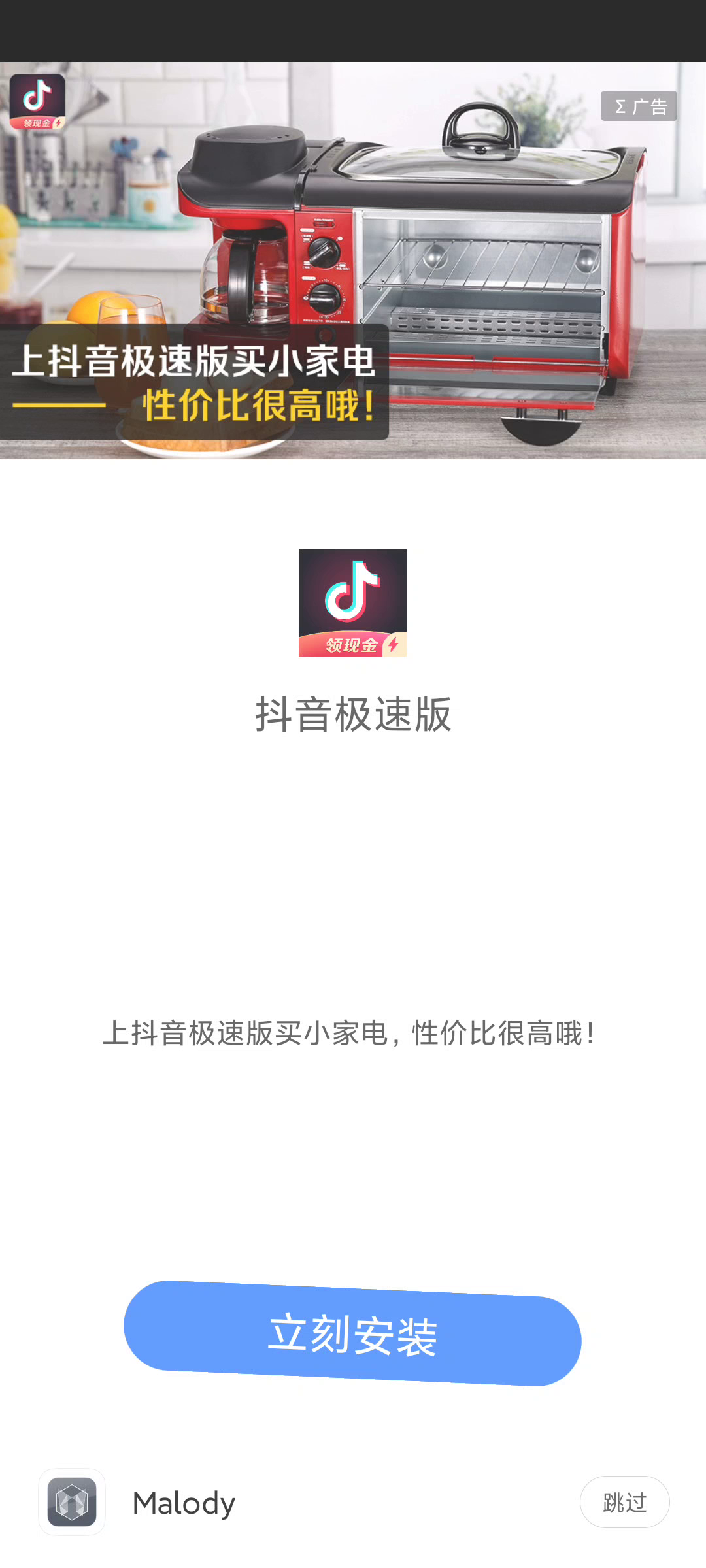
Task: Tap the 立刻安装 install button
Action: (x=352, y=1333)
